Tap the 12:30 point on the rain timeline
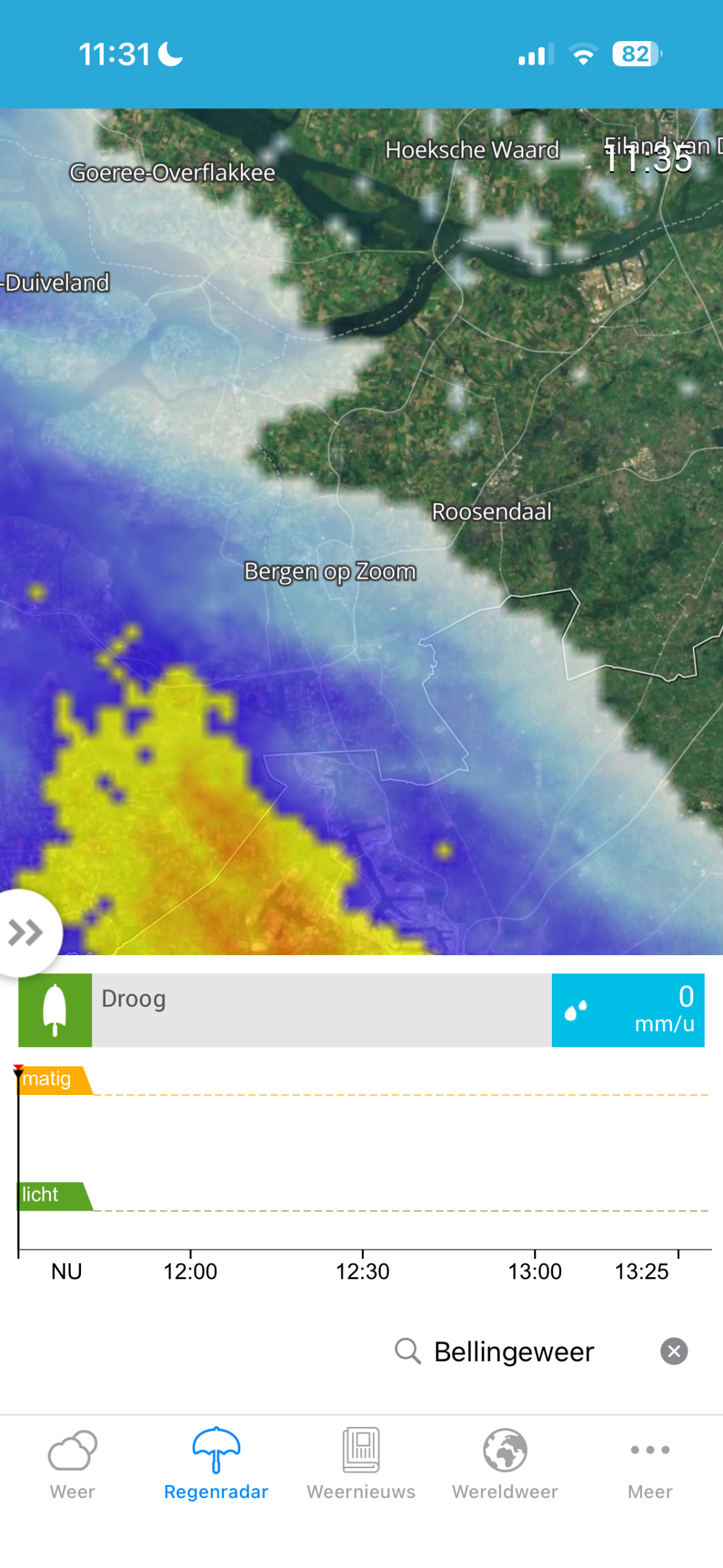The image size is (723, 1568). (362, 1271)
